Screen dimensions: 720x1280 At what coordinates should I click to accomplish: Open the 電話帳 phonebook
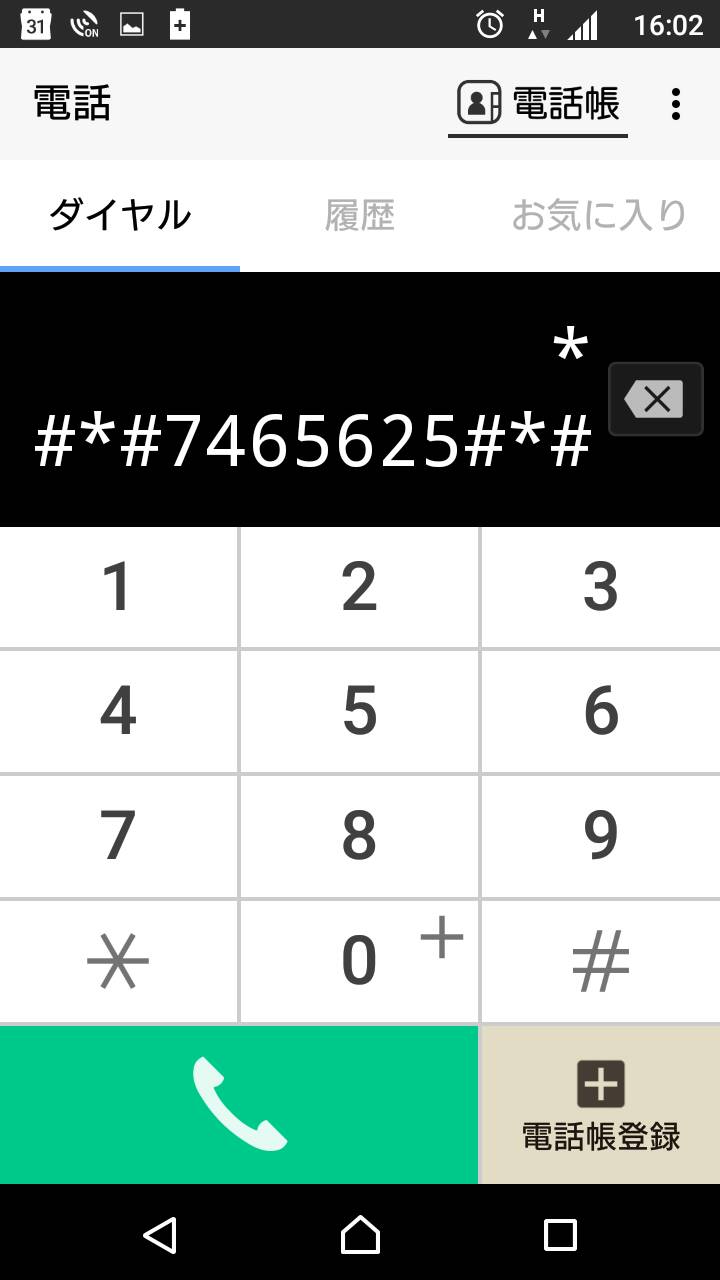(x=538, y=104)
